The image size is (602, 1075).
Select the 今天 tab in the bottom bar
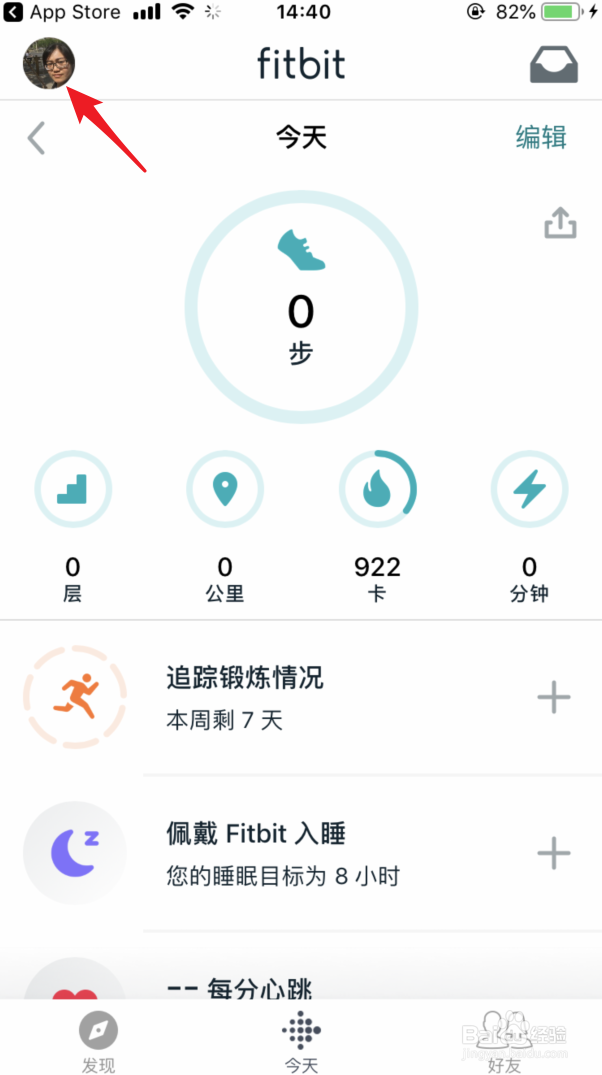(301, 1040)
